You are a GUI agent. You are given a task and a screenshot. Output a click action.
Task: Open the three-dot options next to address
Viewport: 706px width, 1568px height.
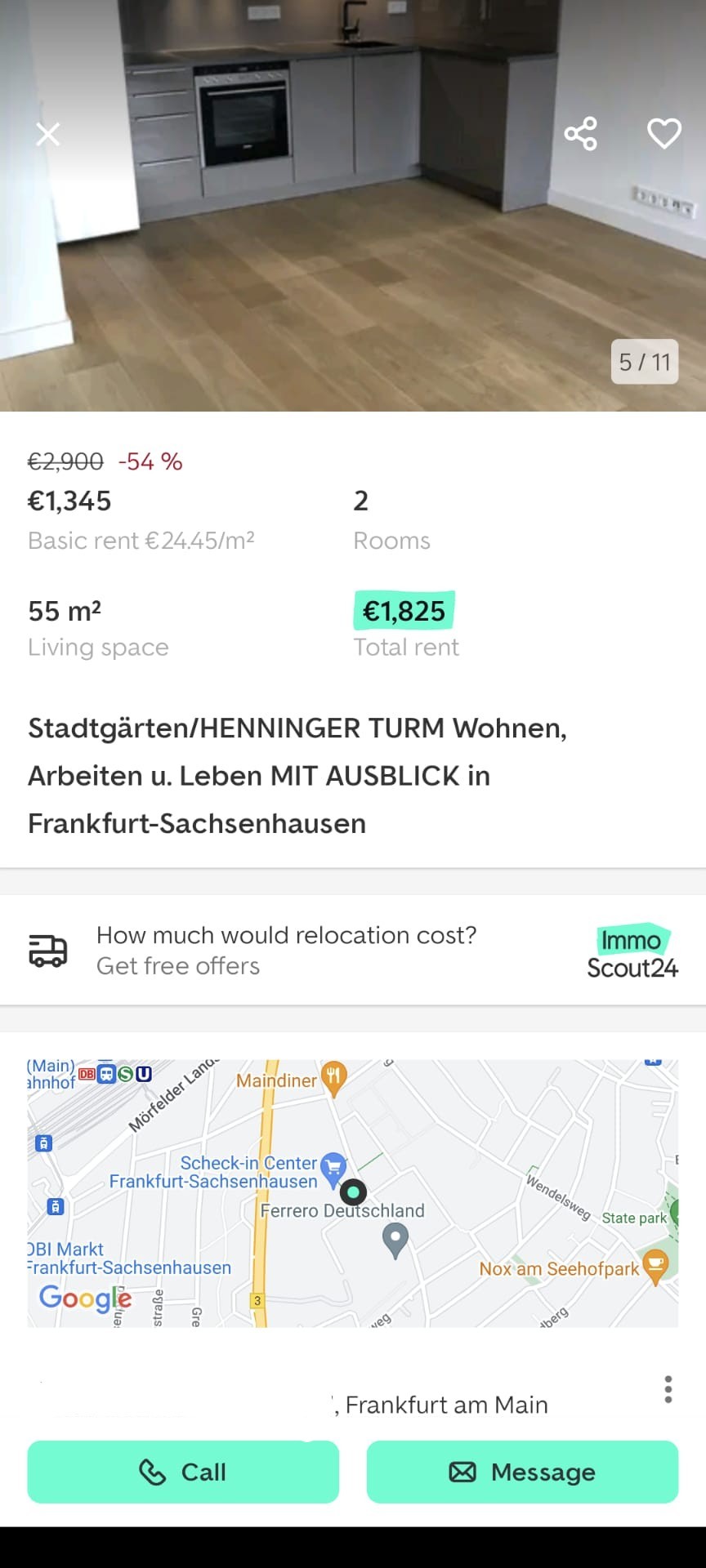(668, 1389)
